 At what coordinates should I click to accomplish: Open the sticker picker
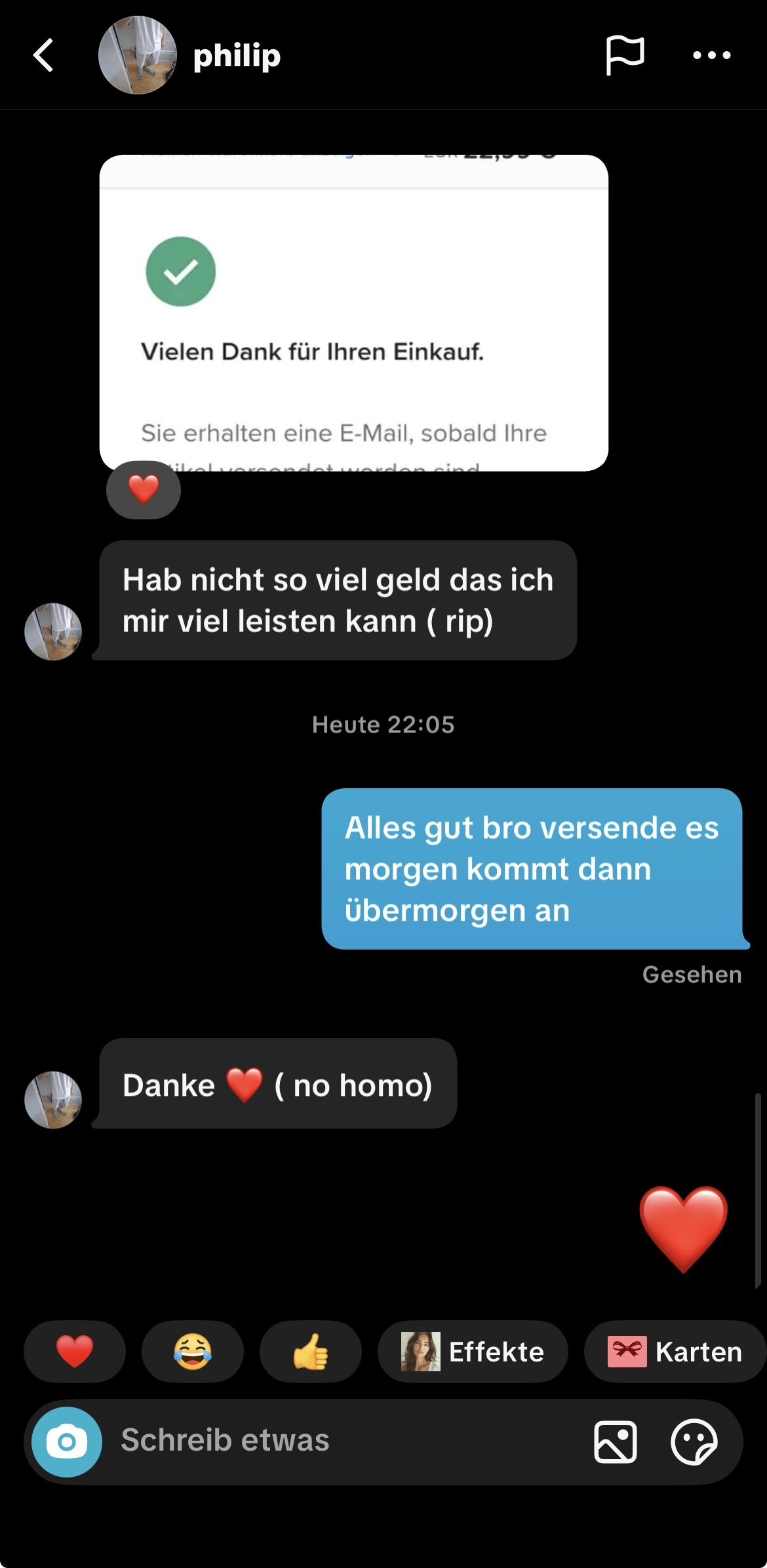694,1441
